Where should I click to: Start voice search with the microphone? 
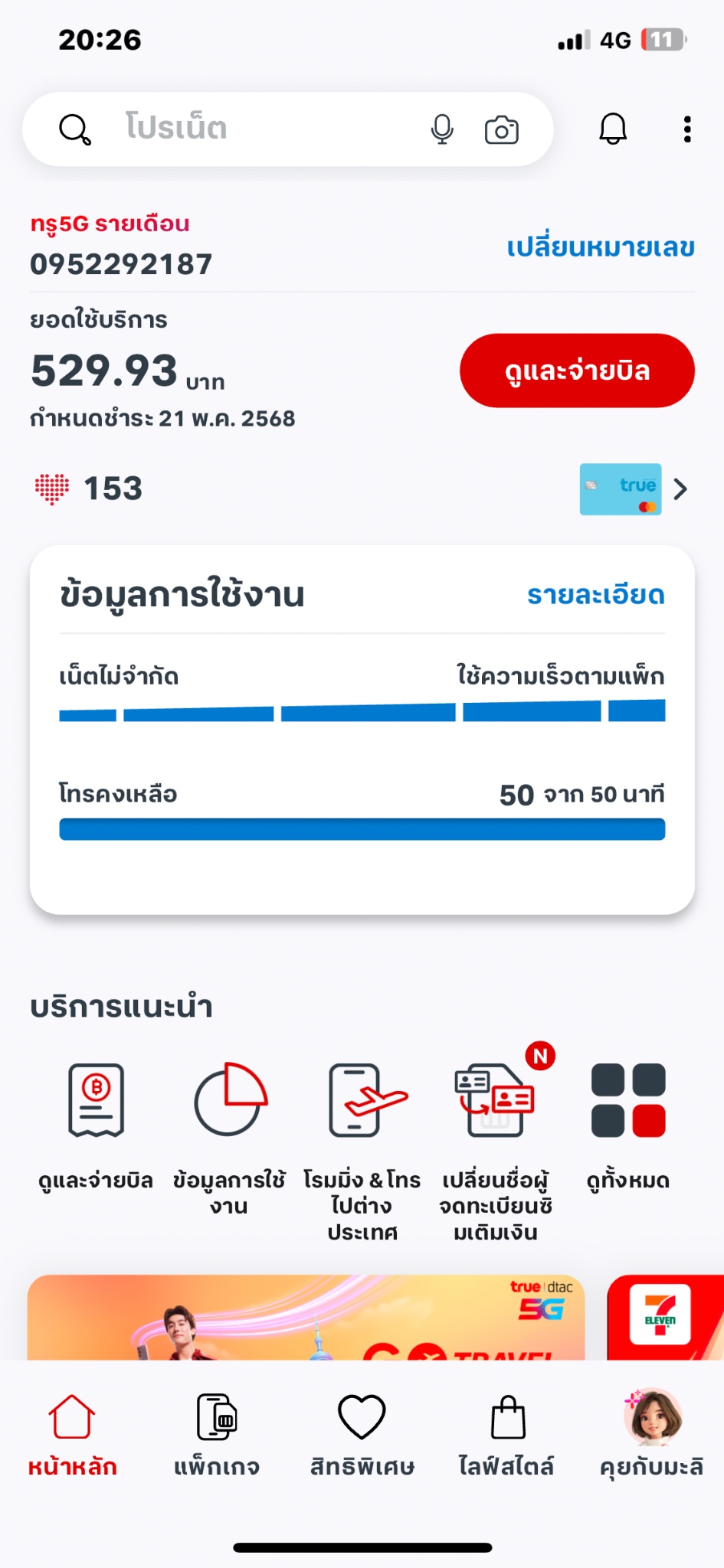point(442,129)
